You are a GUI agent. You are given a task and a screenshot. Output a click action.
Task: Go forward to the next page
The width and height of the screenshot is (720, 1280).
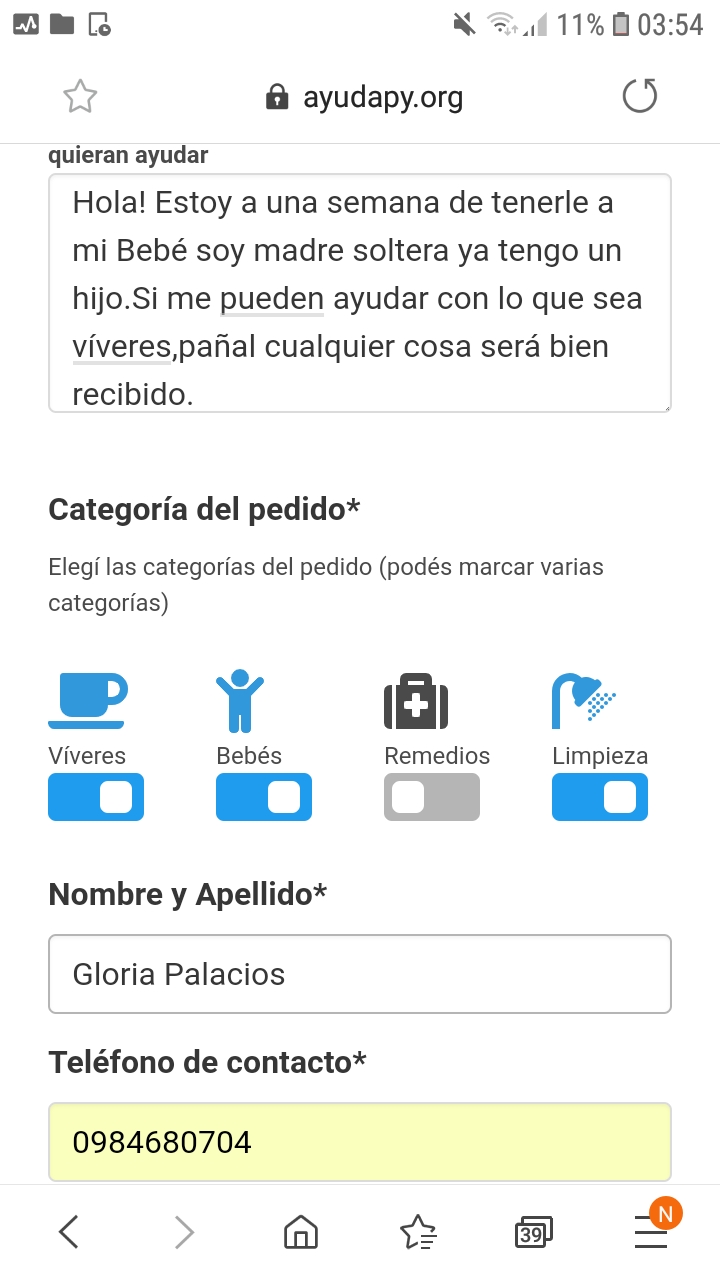tap(184, 1232)
